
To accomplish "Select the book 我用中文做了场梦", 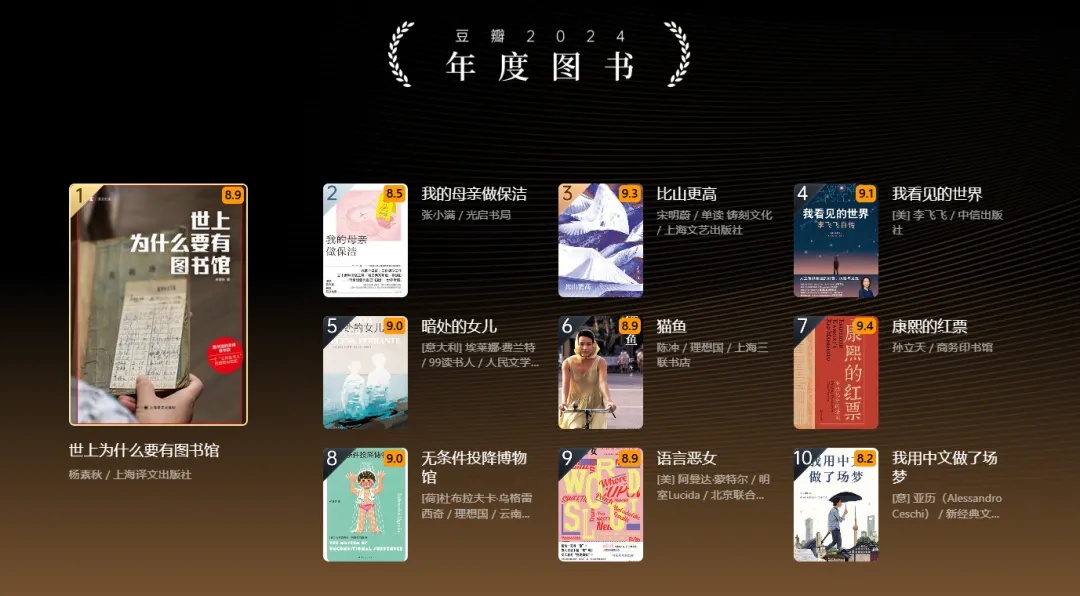I will coord(836,505).
